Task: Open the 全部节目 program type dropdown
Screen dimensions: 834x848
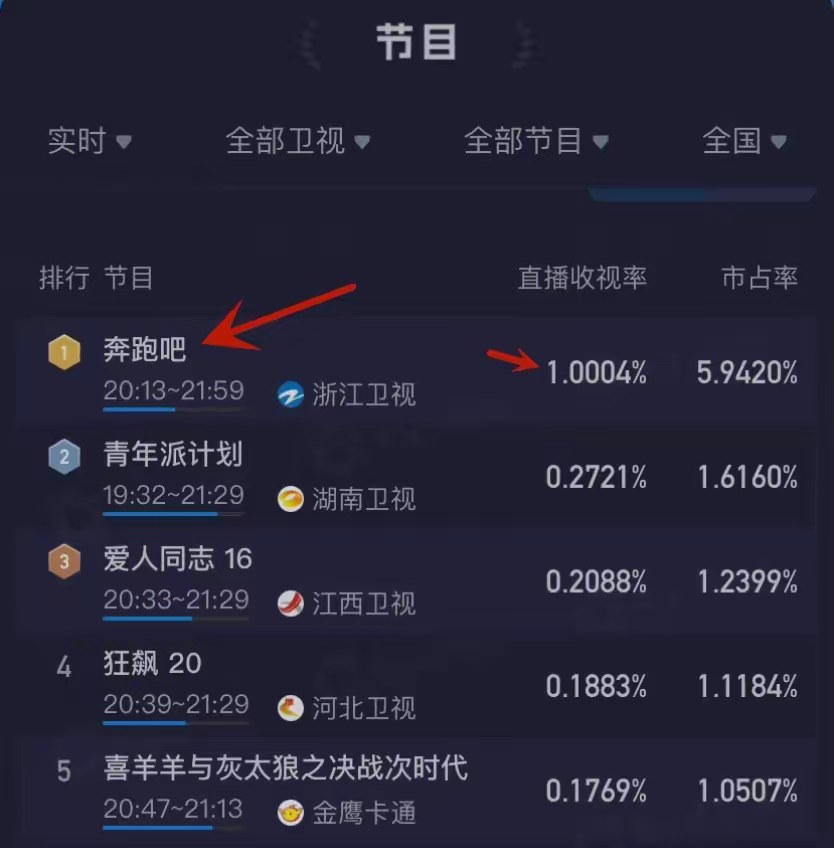Action: [536, 142]
